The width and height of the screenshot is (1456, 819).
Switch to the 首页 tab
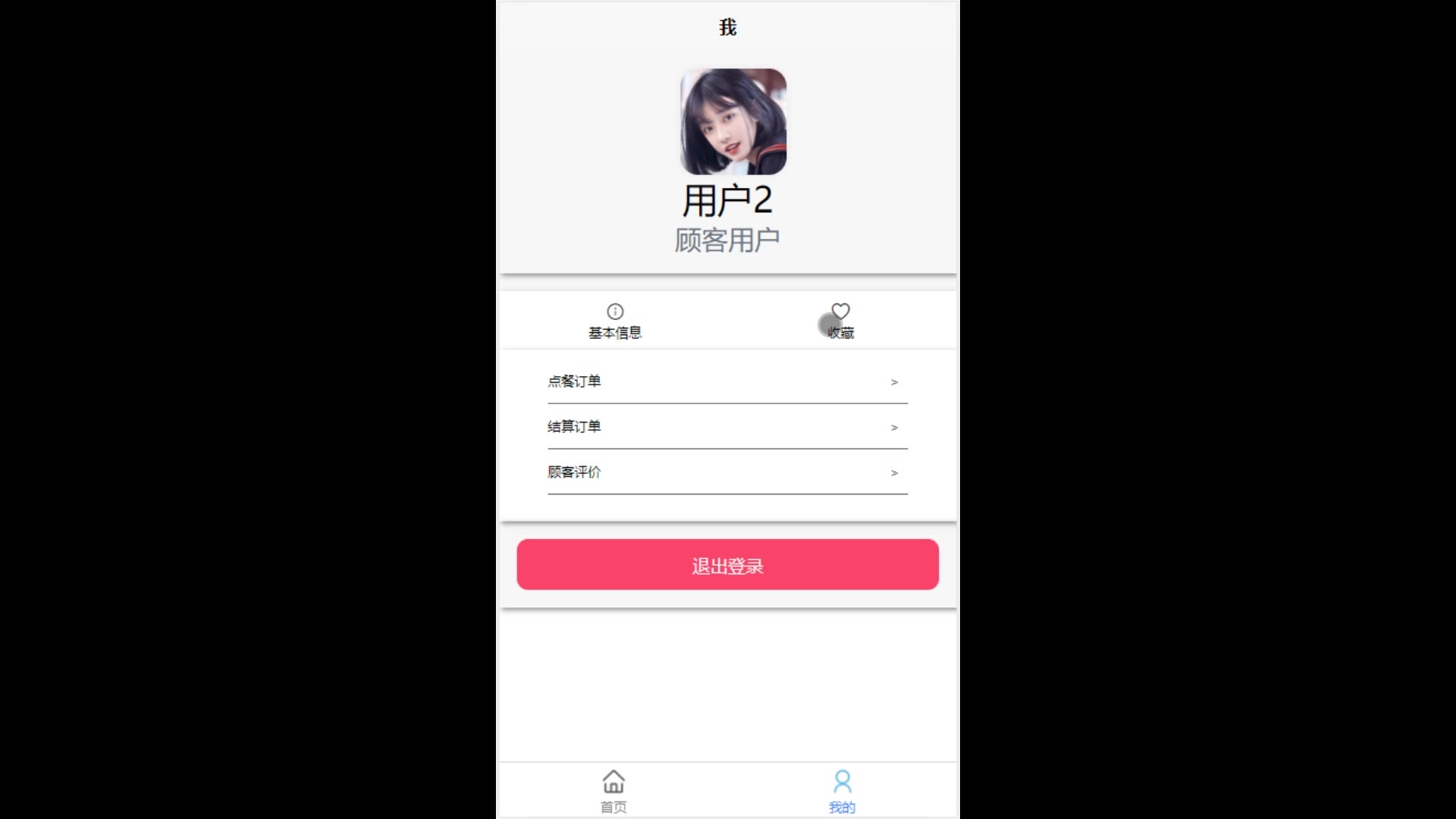click(x=613, y=791)
